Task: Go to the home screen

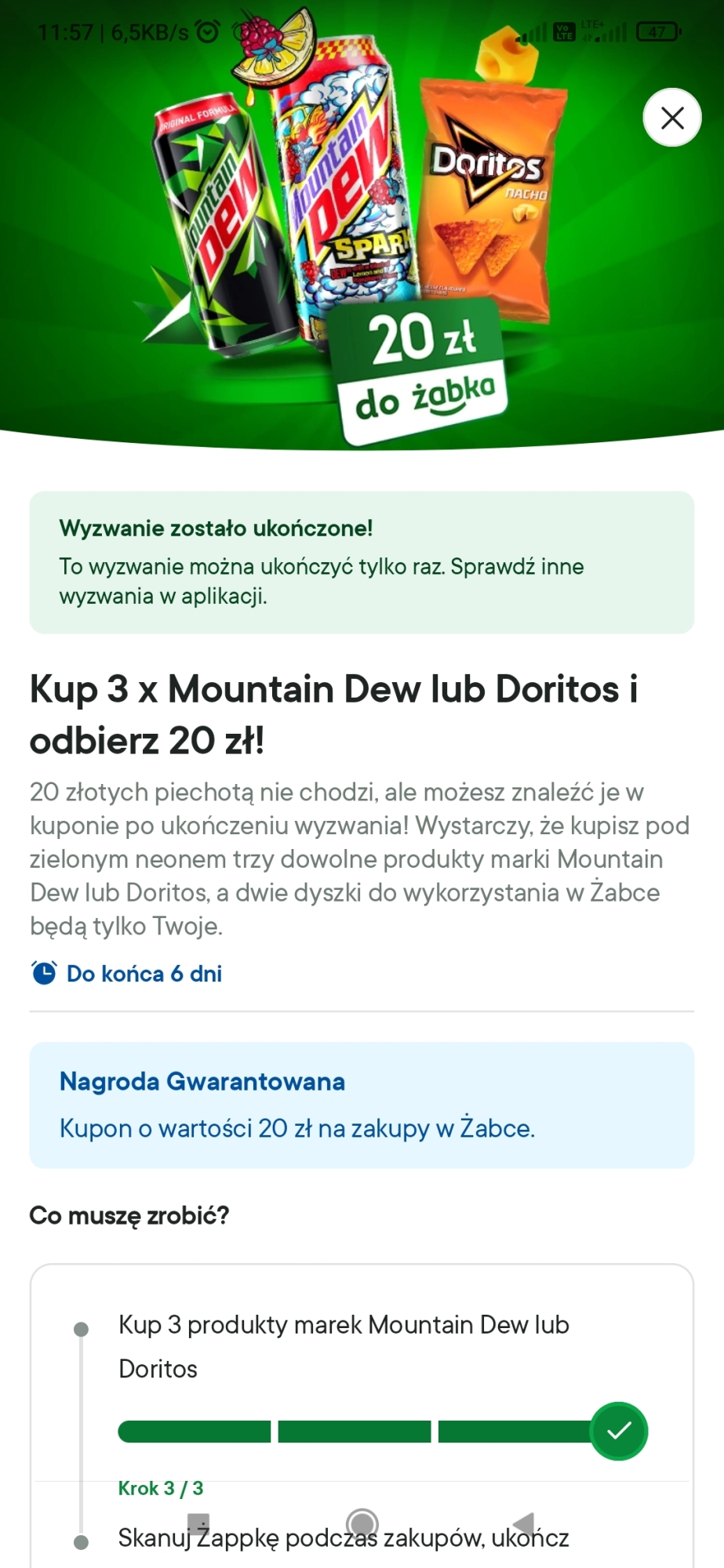Action: point(362,1524)
